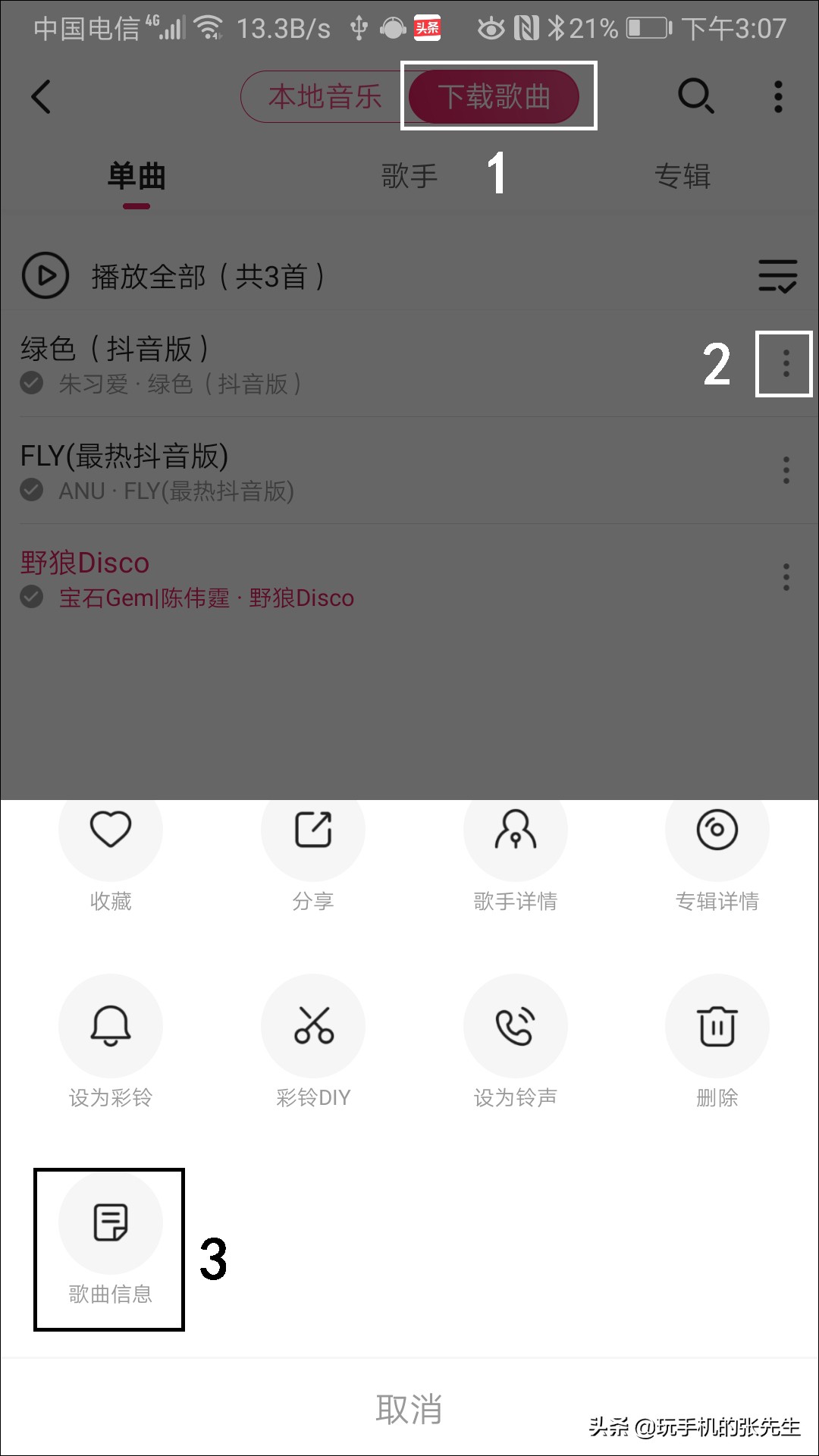Screen dimensions: 819x1456
Task: Open 歌手详情 artist details icon
Action: (515, 830)
